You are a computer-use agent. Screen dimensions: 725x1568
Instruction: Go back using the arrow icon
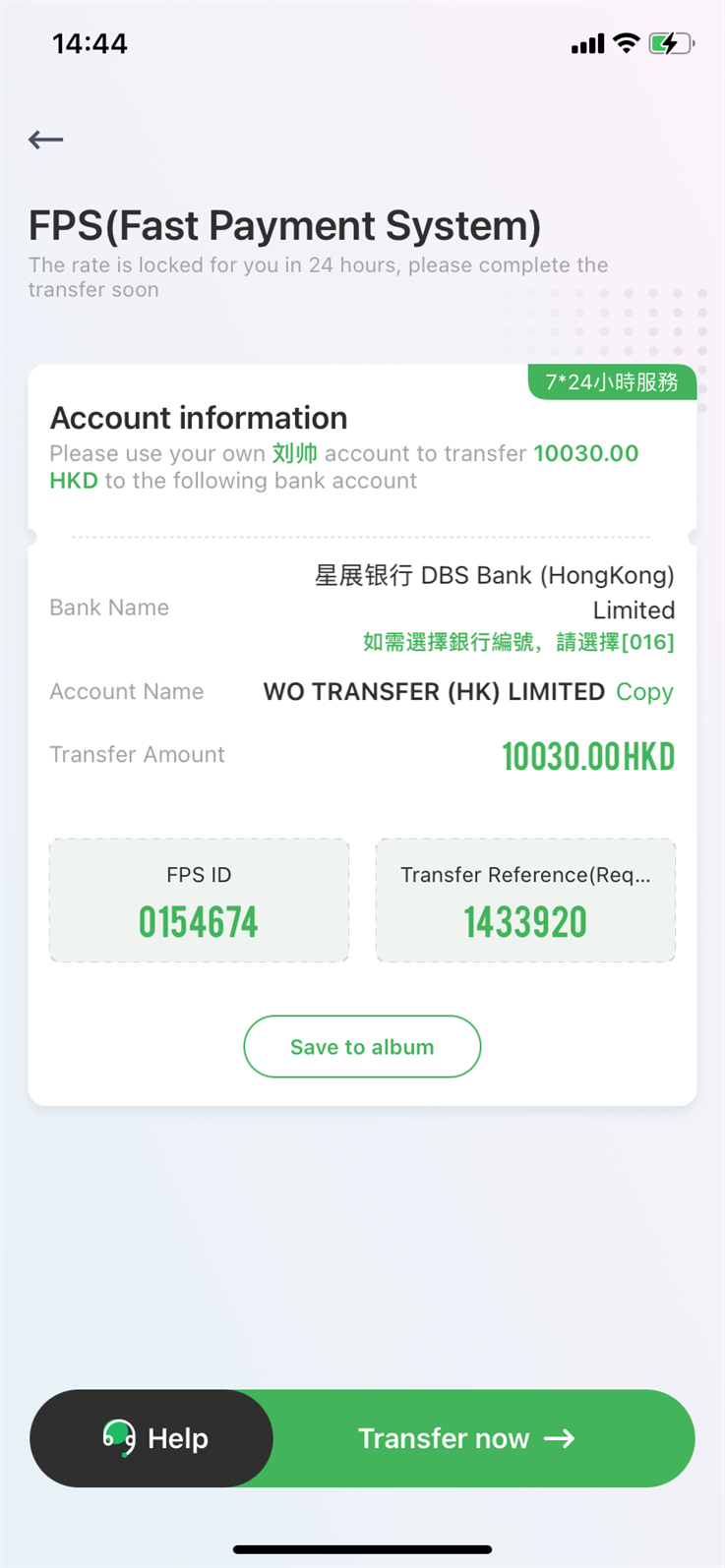pos(45,140)
